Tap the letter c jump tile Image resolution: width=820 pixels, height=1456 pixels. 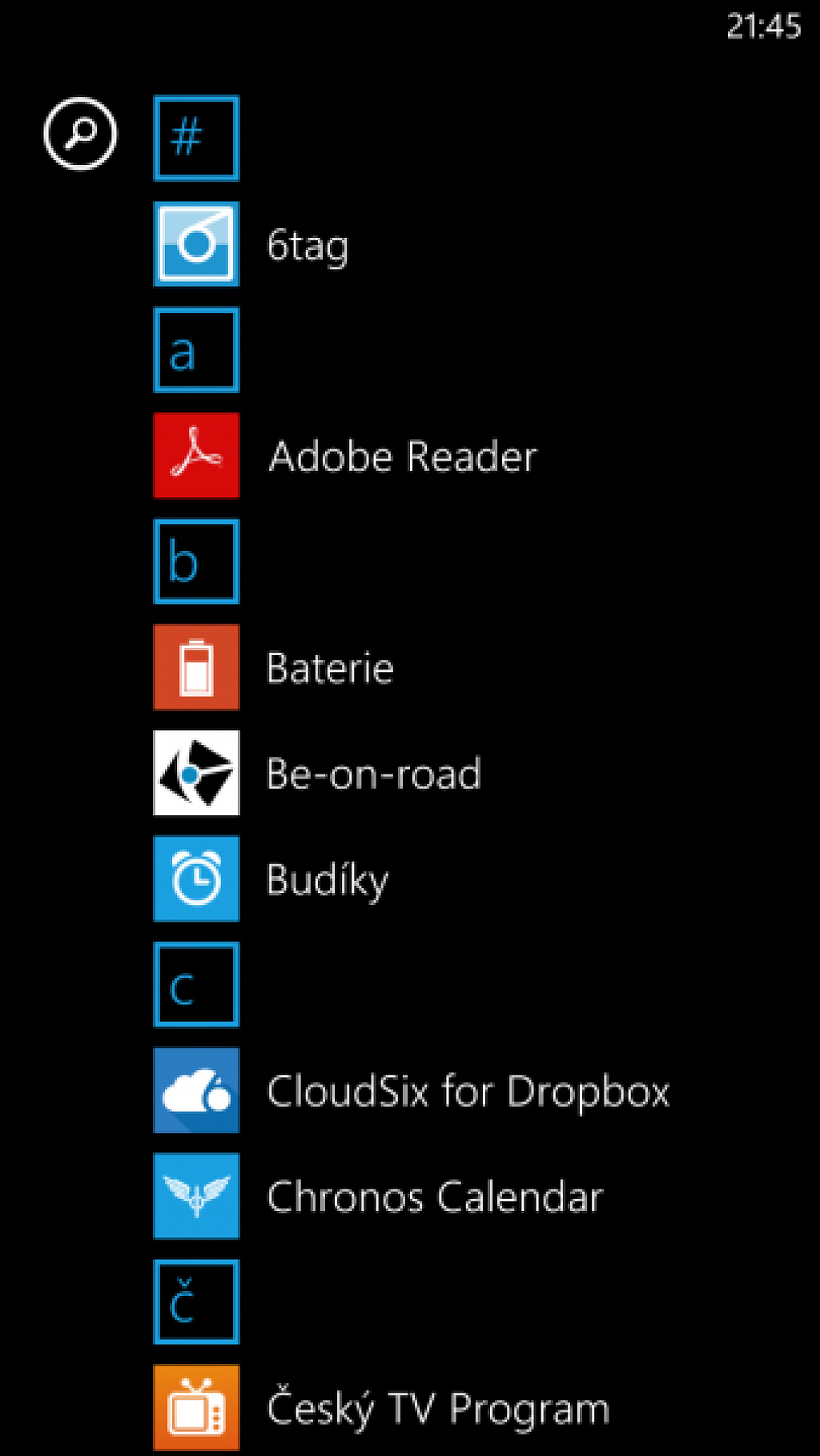point(196,984)
